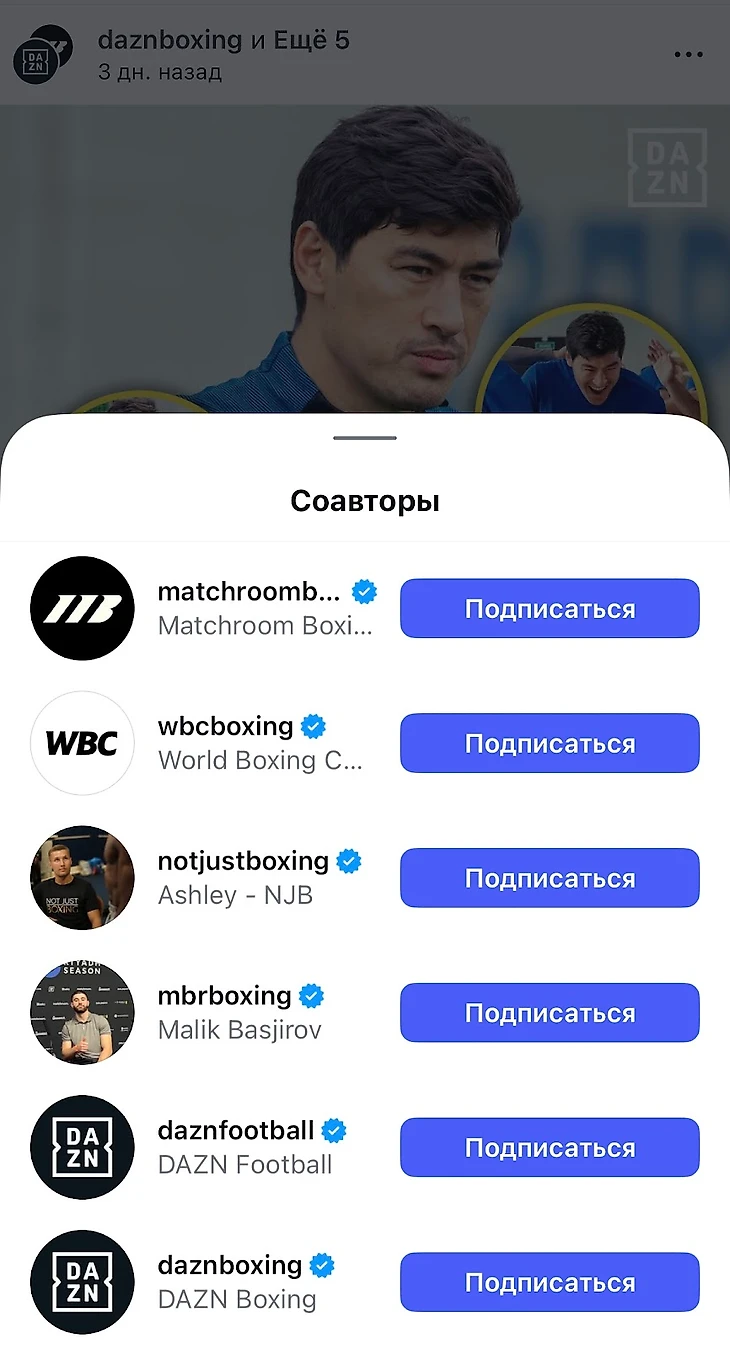
Task: Follow daznfootball via Подписаться button
Action: (549, 1147)
